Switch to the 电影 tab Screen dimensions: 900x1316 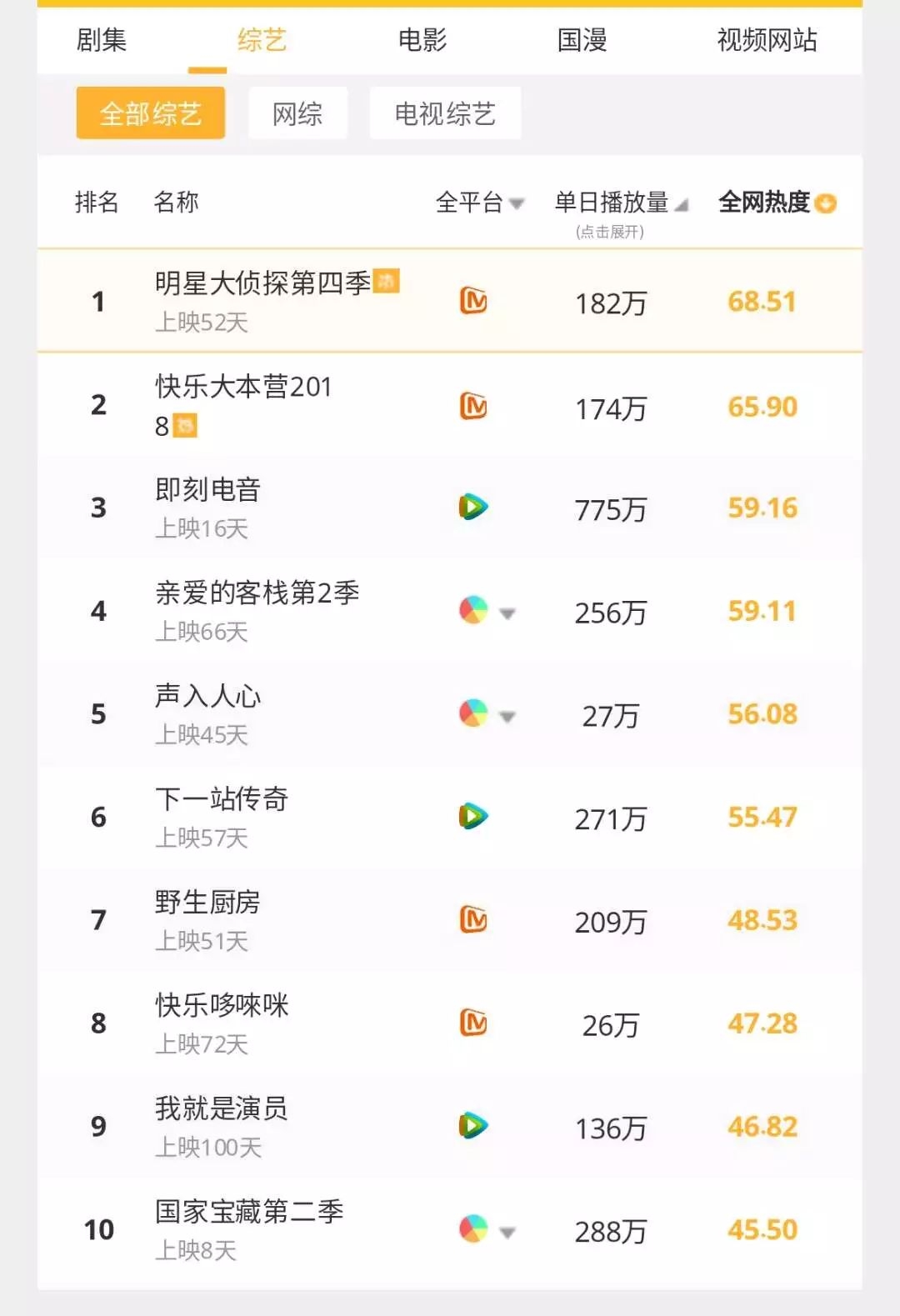(422, 40)
